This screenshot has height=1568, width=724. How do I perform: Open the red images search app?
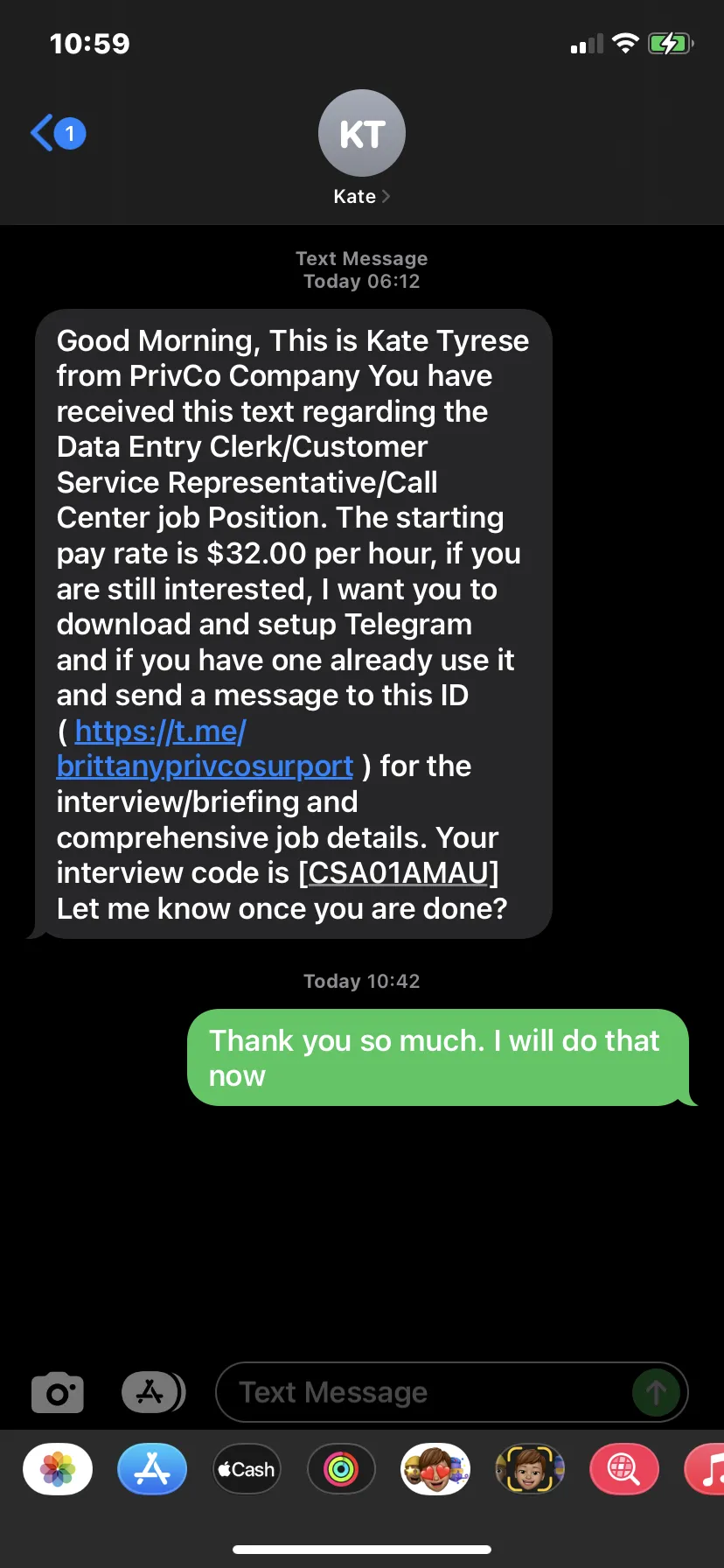[x=624, y=1469]
